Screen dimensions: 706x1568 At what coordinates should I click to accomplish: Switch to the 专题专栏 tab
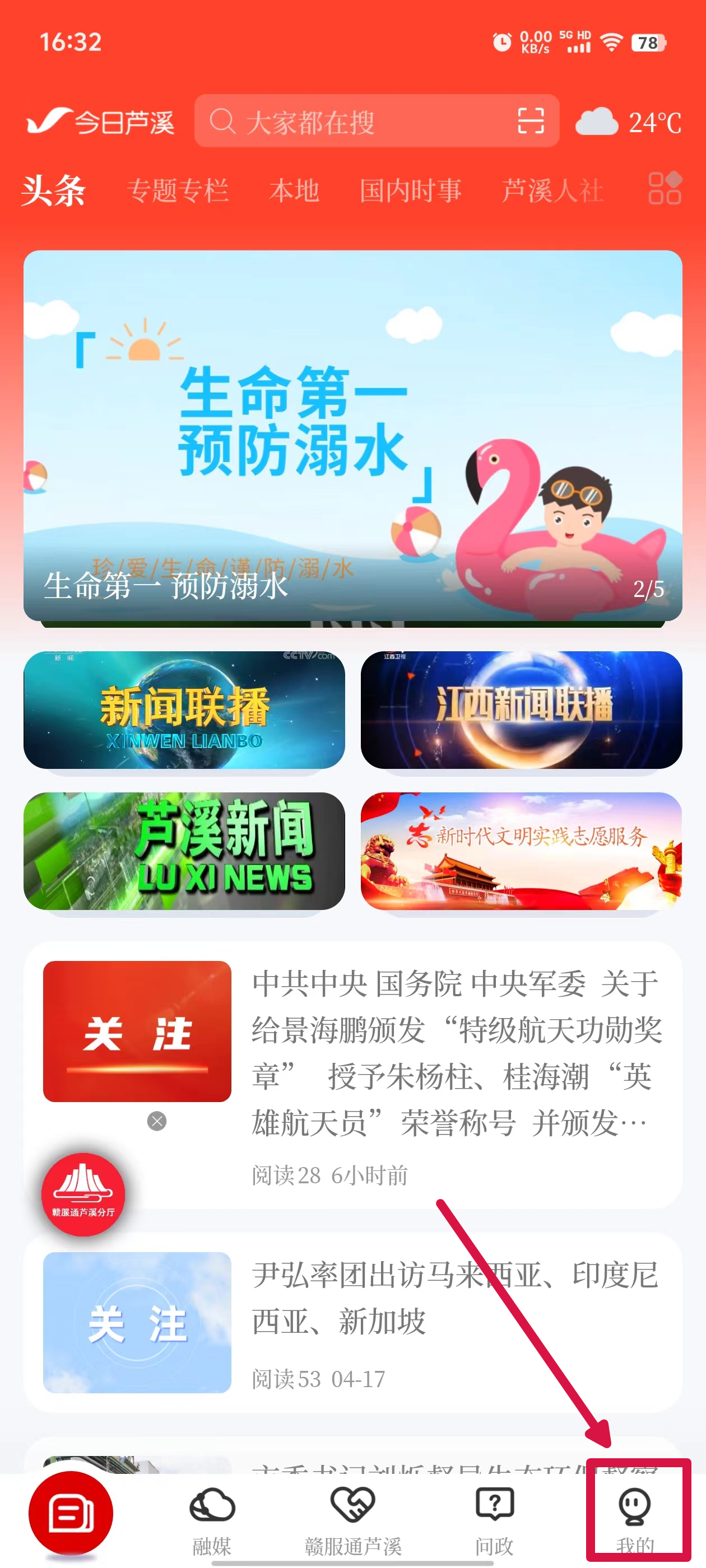pyautogui.click(x=177, y=190)
